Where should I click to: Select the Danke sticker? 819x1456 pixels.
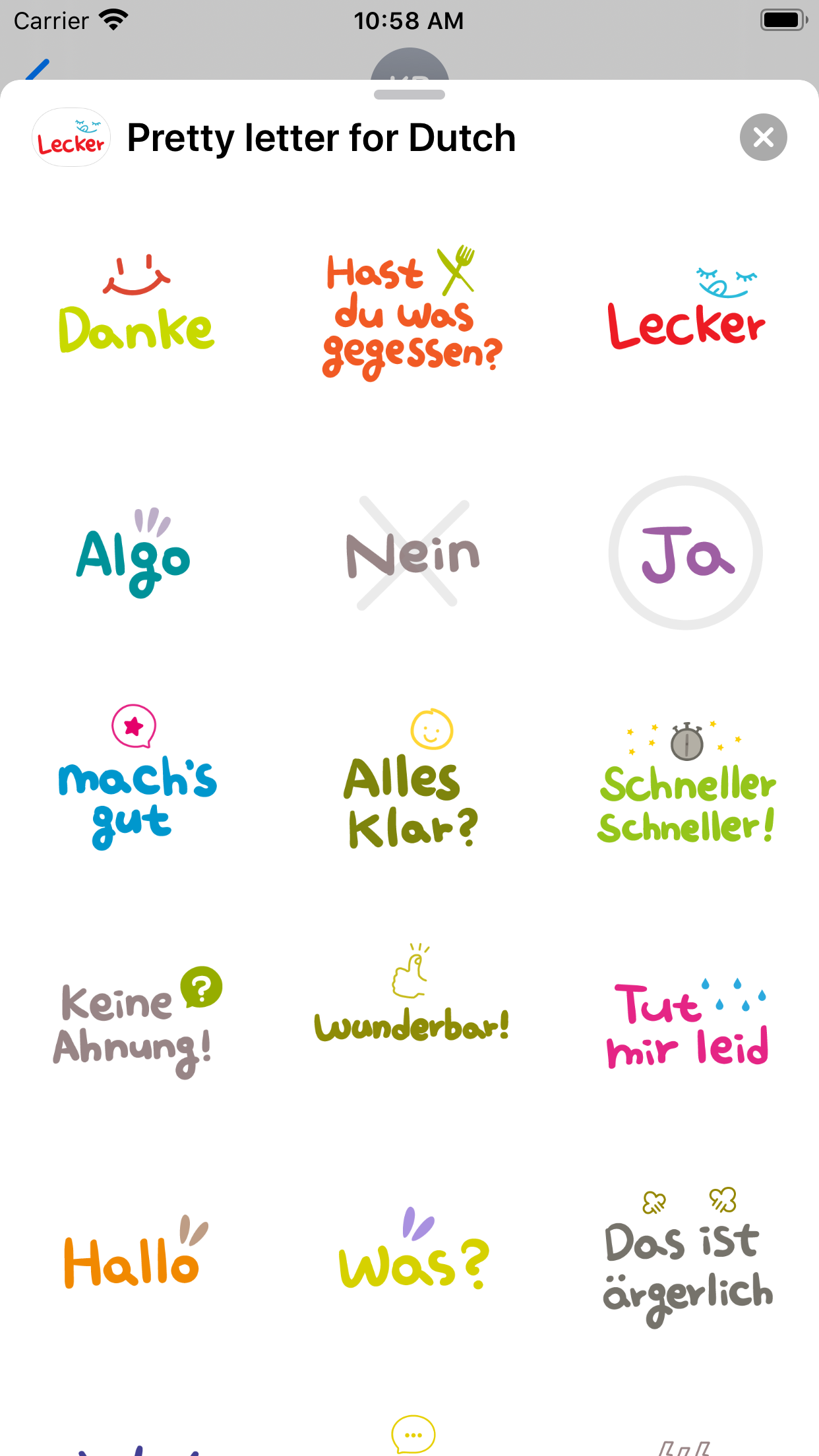point(136,303)
